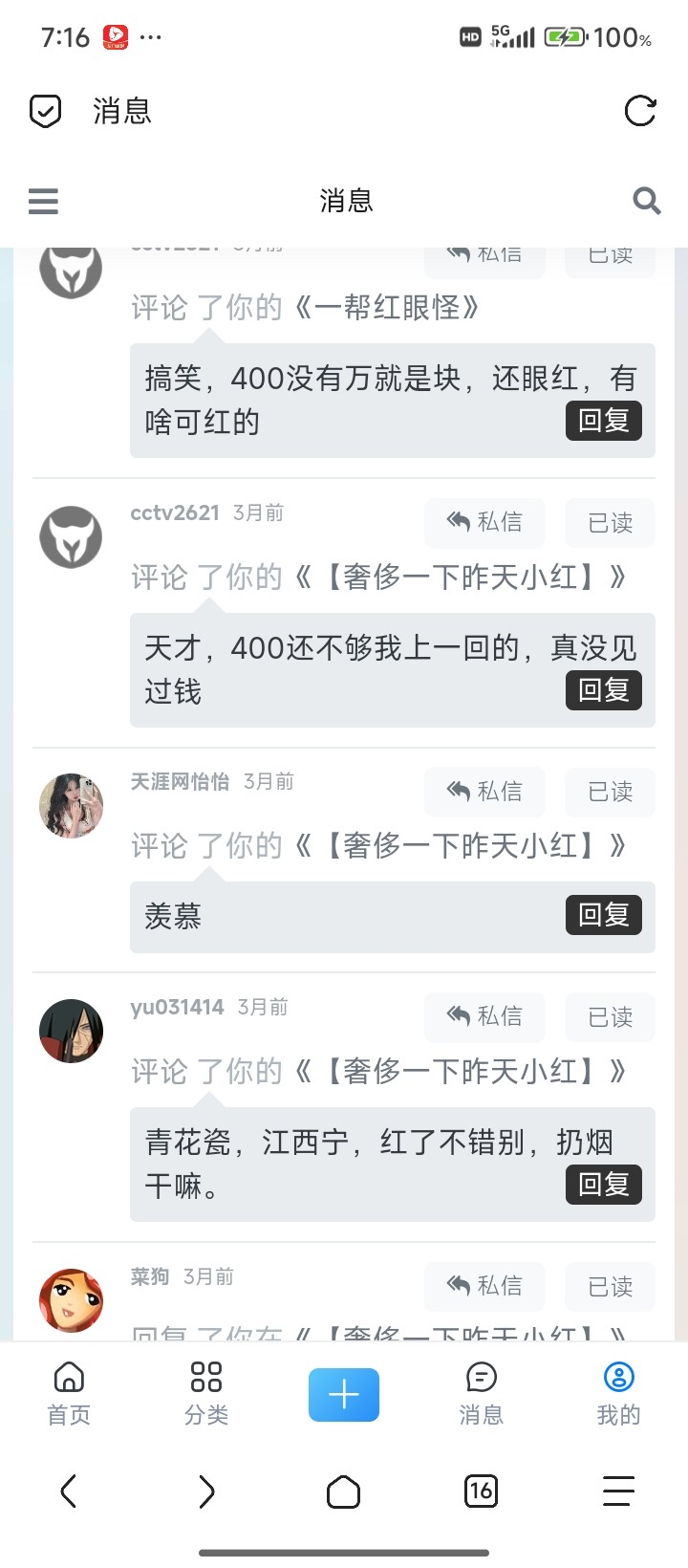Send 私信 to yu031414

click(x=484, y=1016)
